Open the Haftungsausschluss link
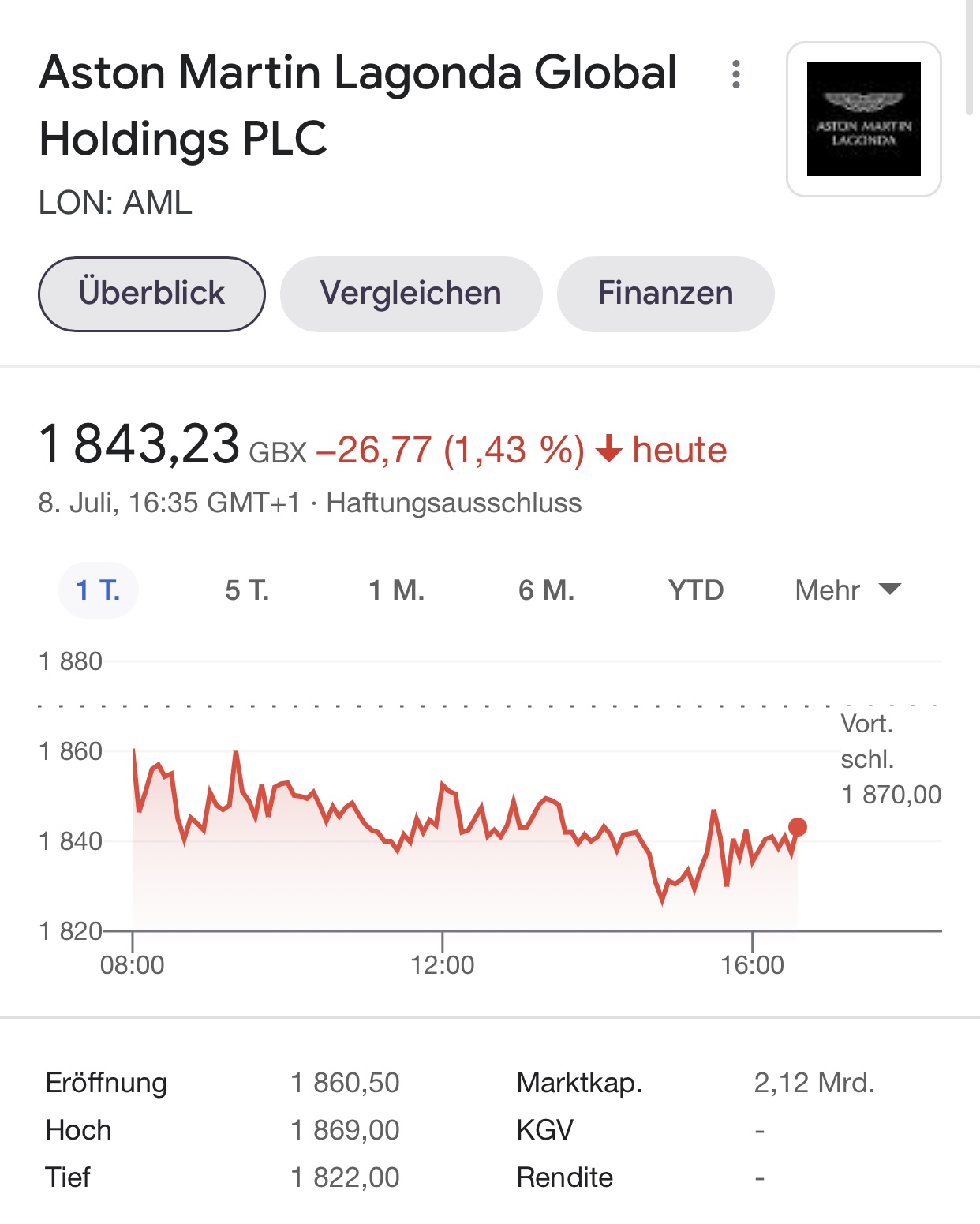 pyautogui.click(x=454, y=503)
